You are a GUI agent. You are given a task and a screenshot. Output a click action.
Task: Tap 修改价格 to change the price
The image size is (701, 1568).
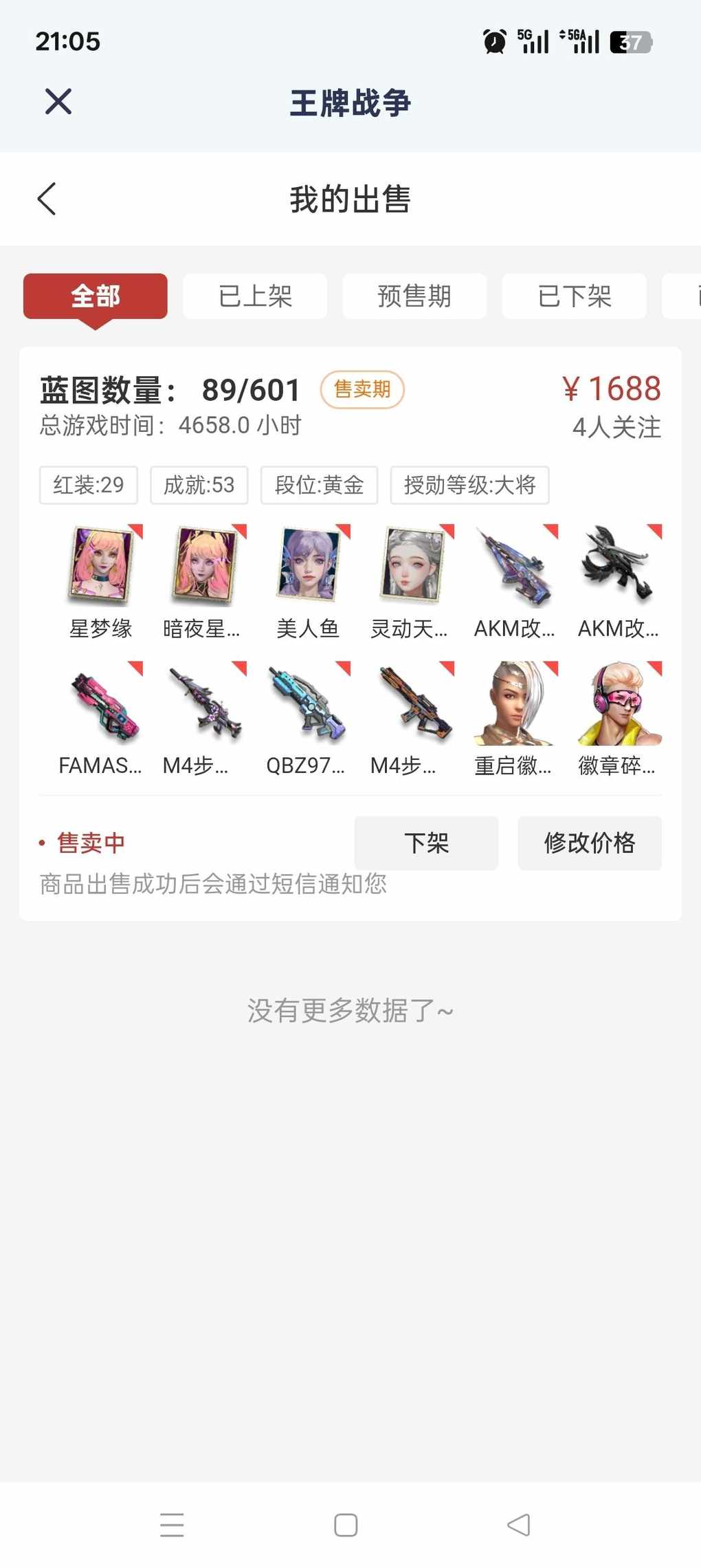coord(590,843)
